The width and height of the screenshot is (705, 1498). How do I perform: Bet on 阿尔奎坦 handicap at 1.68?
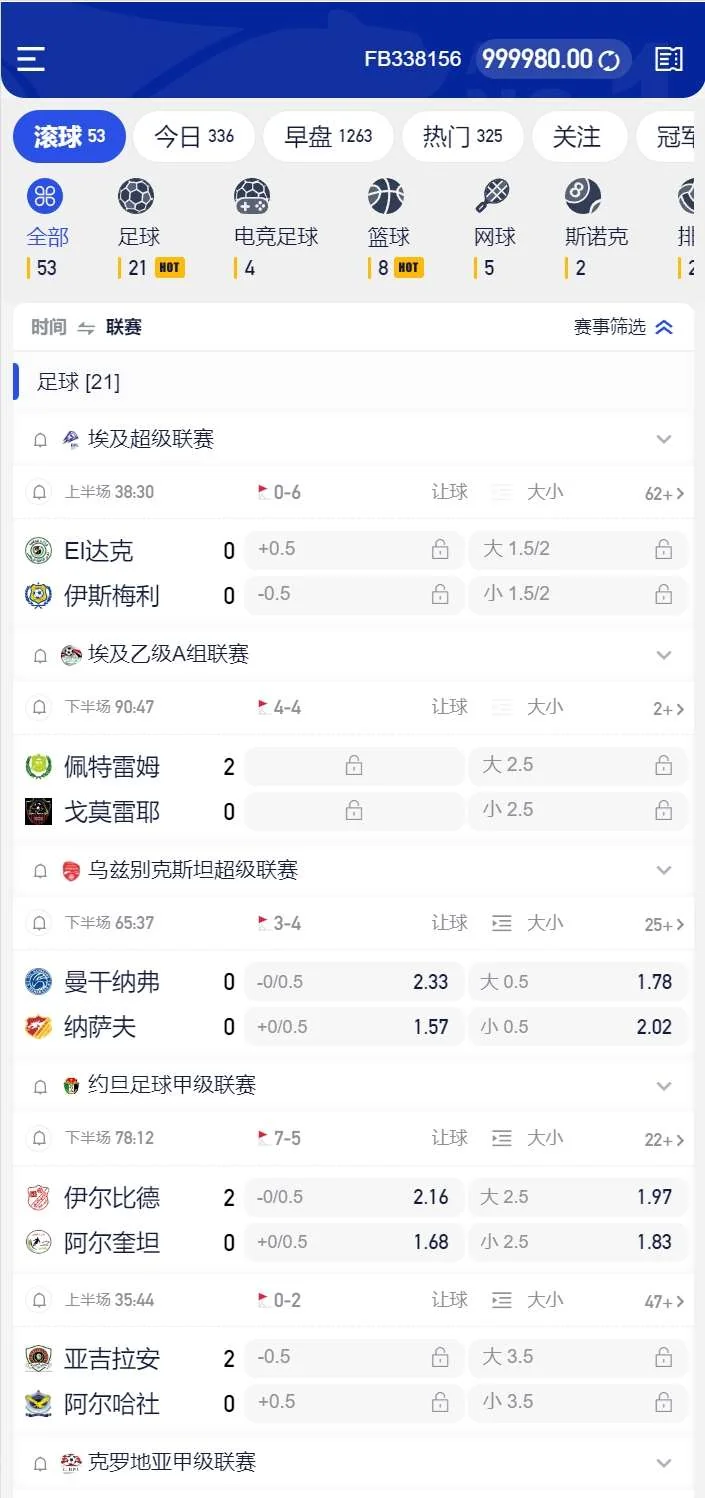(354, 1242)
